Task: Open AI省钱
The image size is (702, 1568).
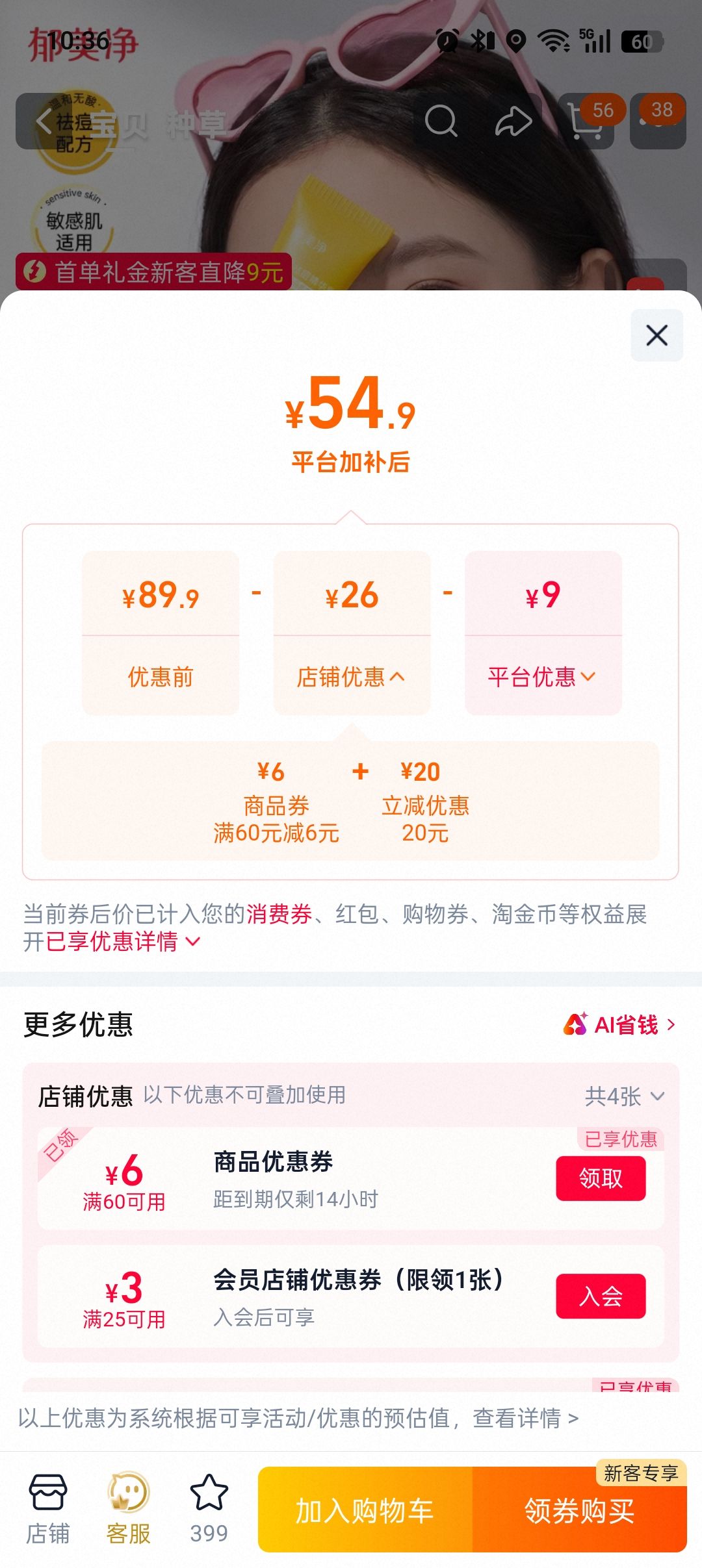Action: pos(619,1025)
